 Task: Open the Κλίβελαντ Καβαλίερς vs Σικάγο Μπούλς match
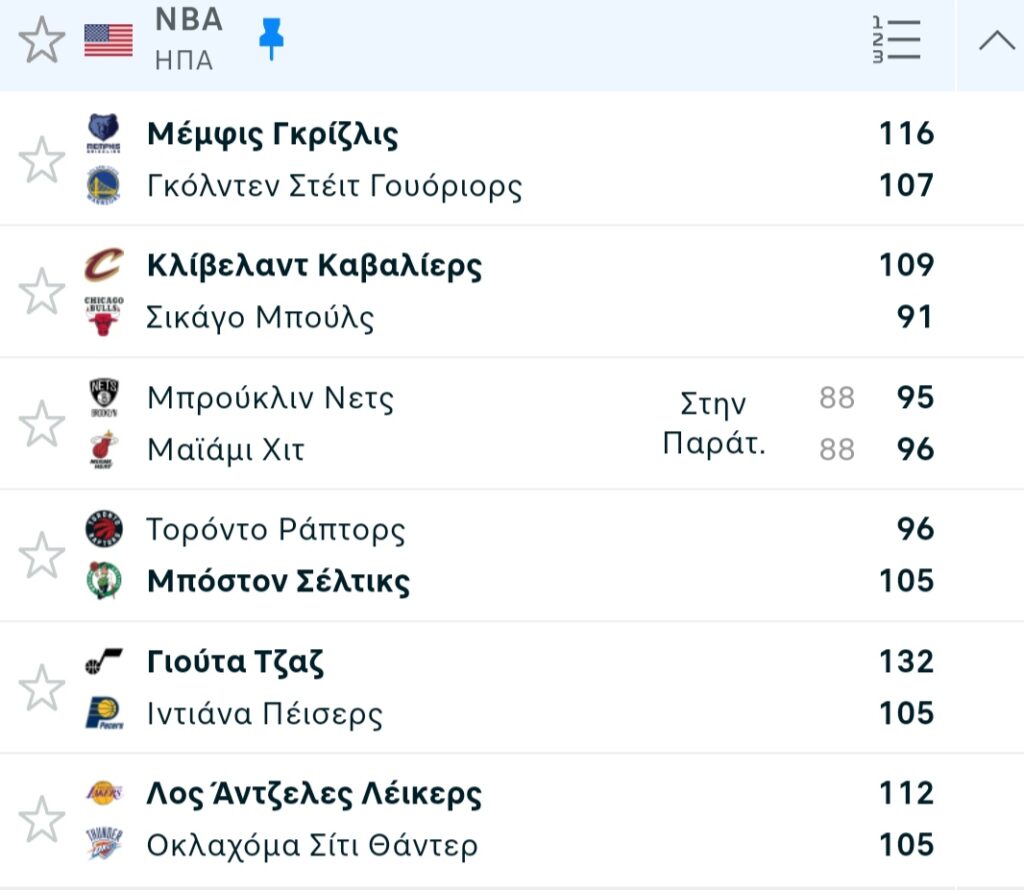[x=500, y=292]
